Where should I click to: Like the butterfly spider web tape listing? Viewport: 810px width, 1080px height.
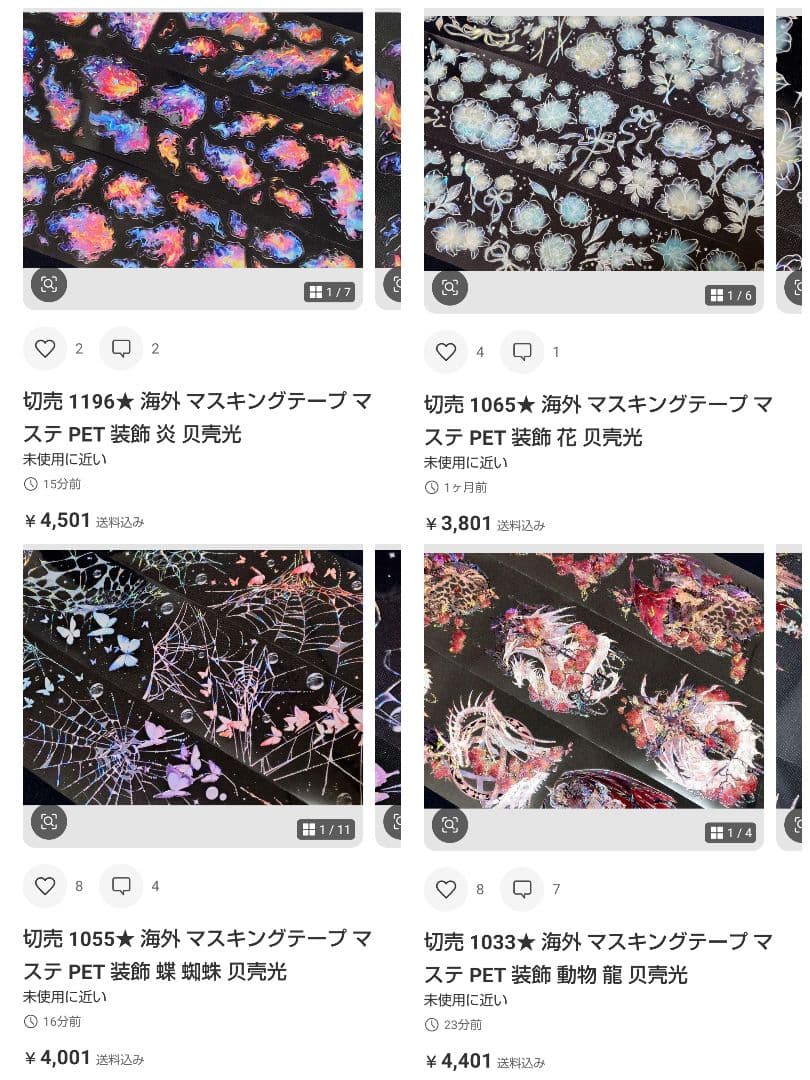pyautogui.click(x=45, y=885)
